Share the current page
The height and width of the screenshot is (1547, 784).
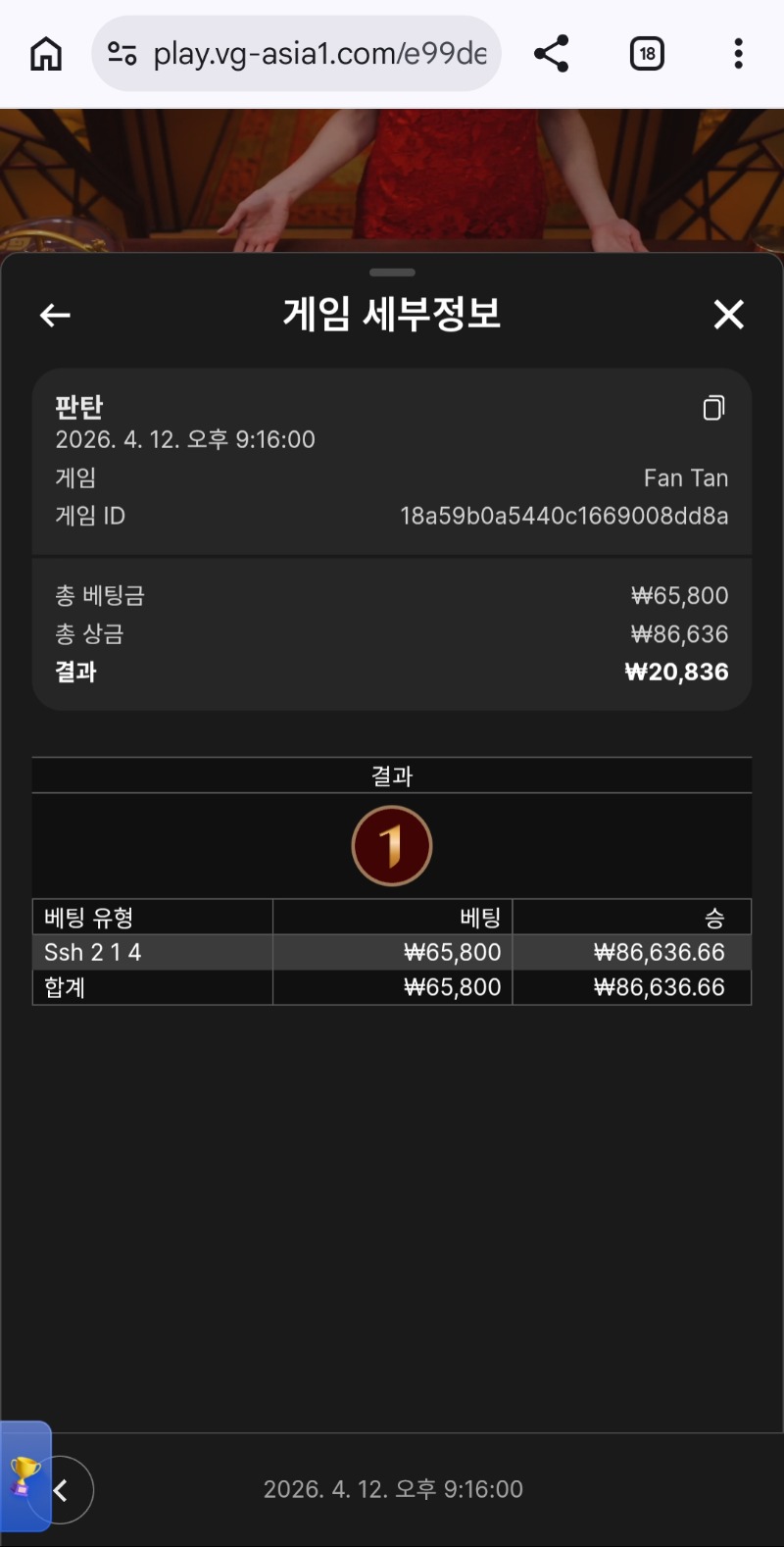coord(552,54)
